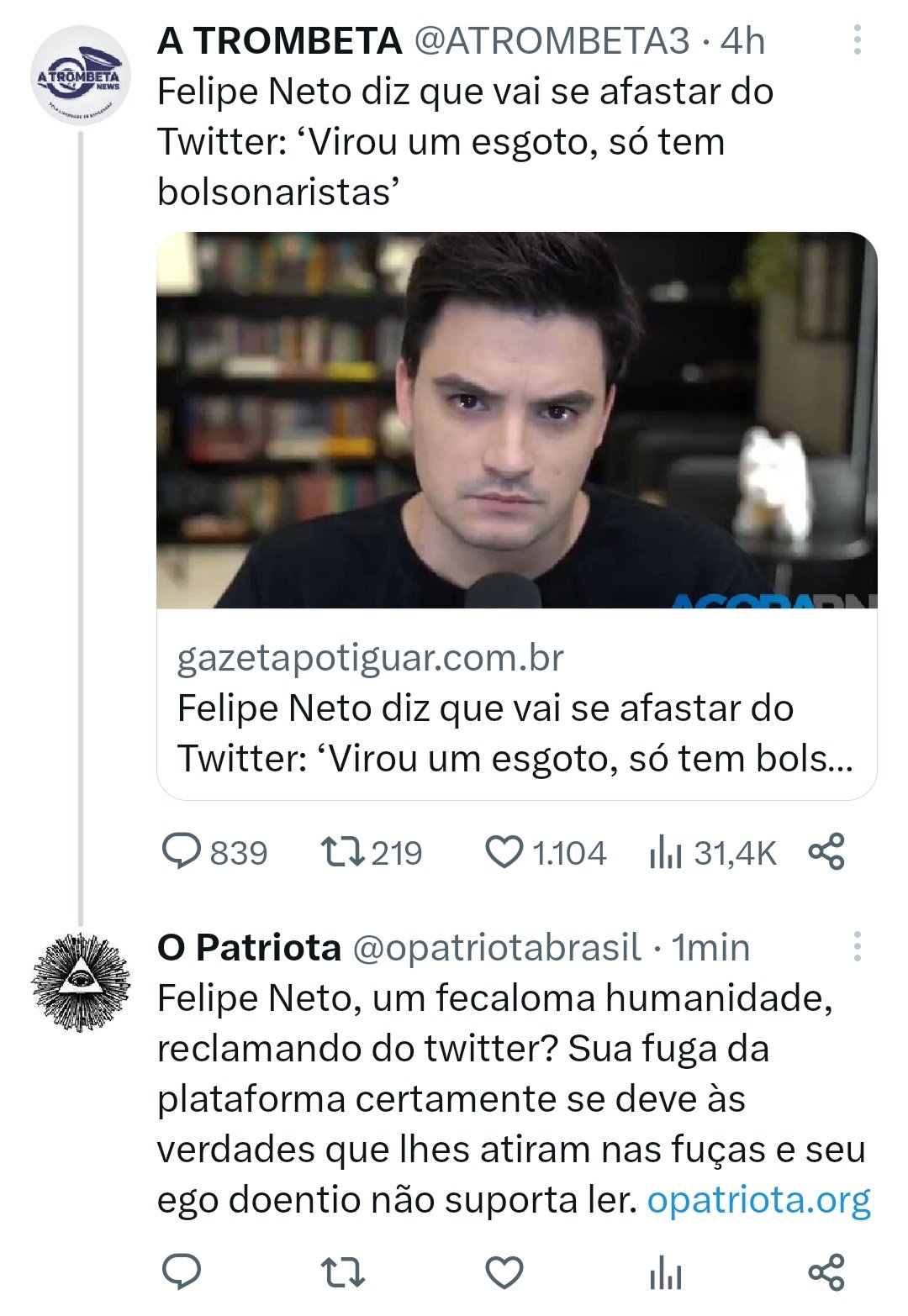Open O Patriota profile avatar
Screen dimensions: 908x1316
click(x=81, y=982)
